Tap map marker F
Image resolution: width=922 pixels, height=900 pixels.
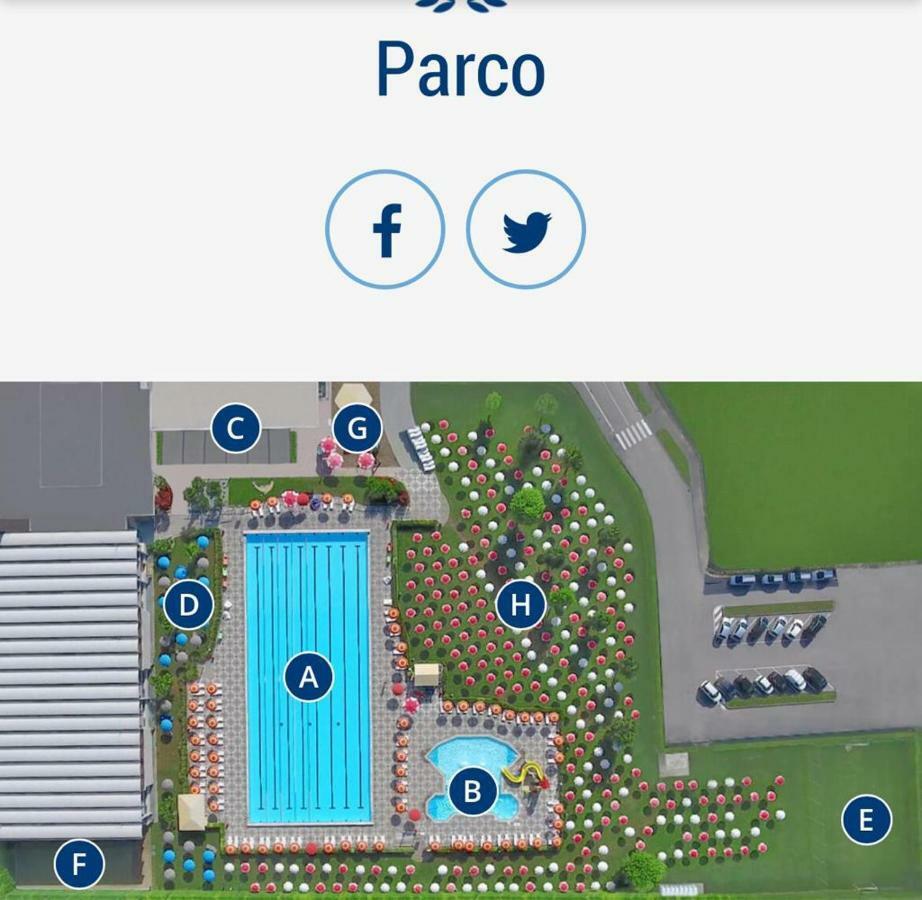pos(79,863)
